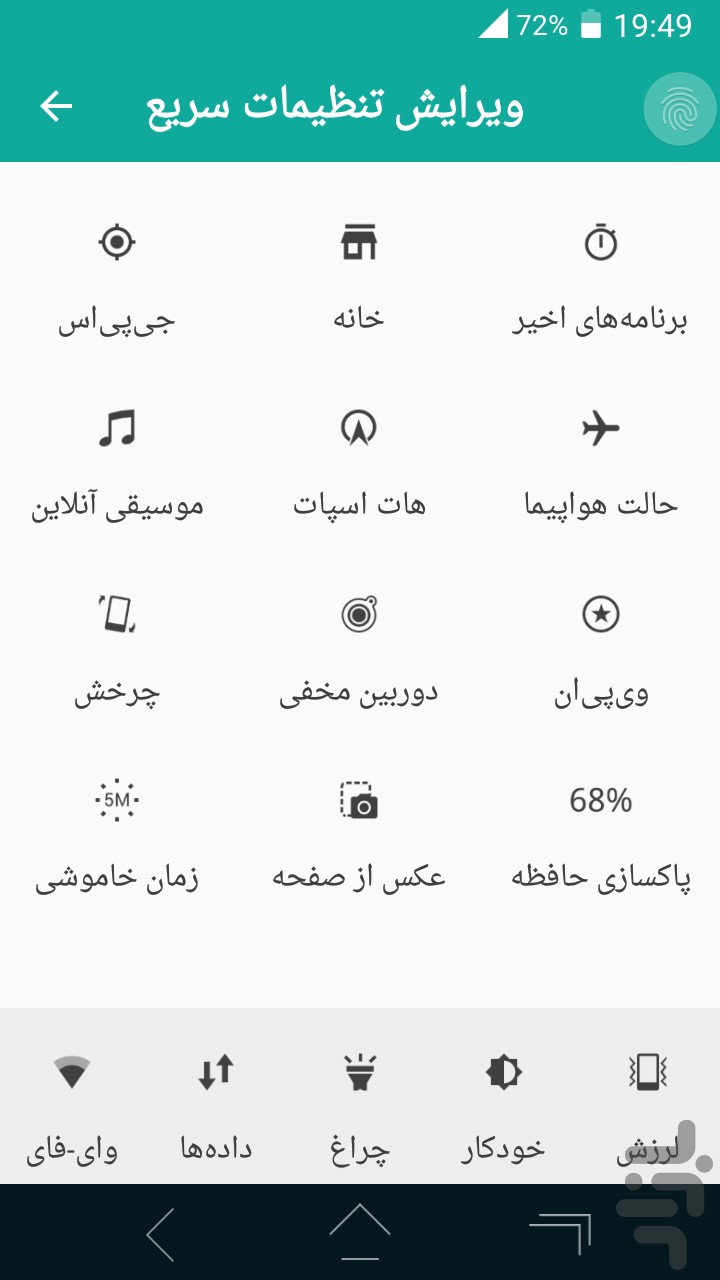Tap the لرزش (vibrate) quick setting
Screen dimensions: 720x1280
tap(647, 1108)
